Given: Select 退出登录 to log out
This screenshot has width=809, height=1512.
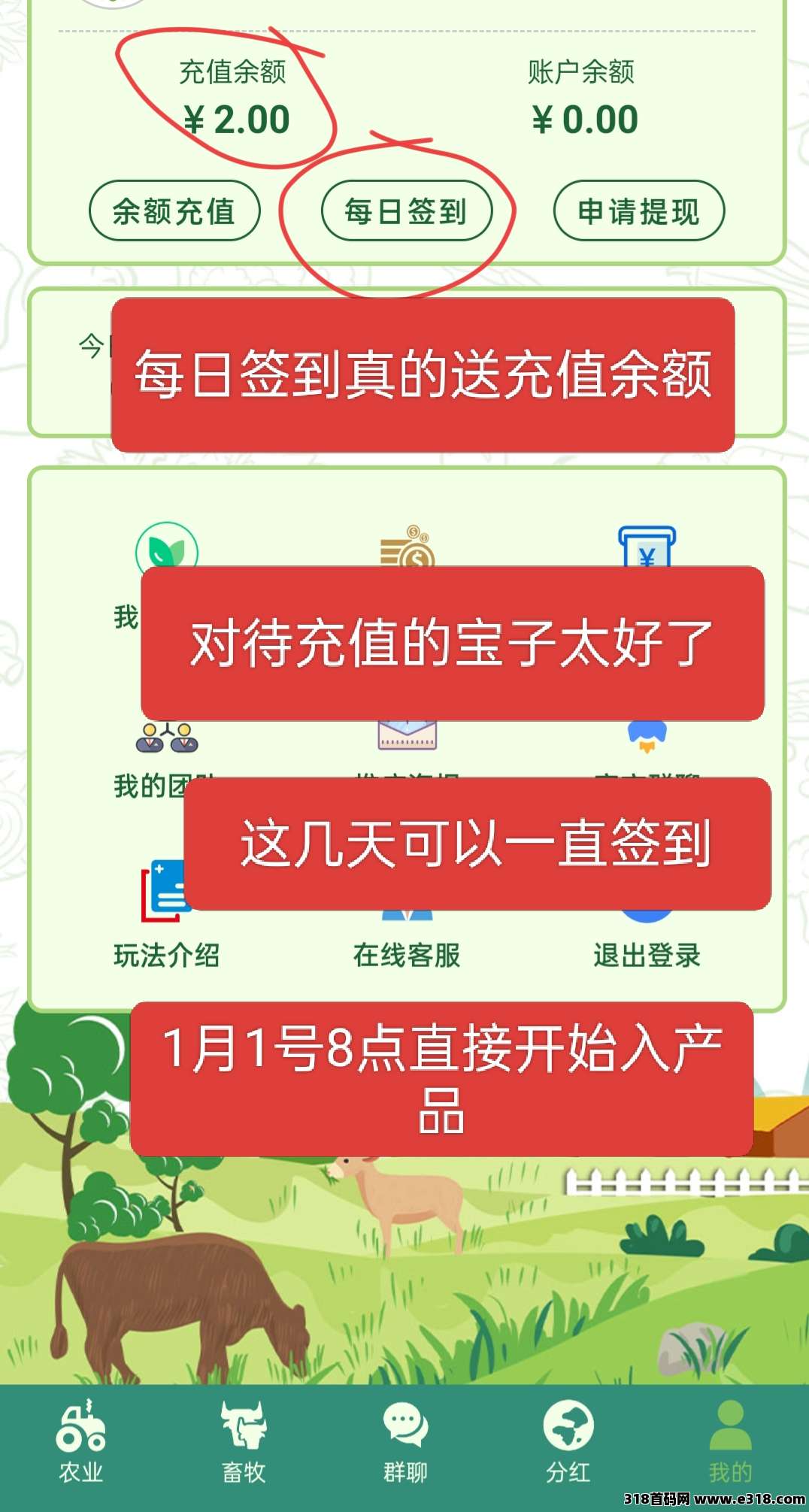Looking at the screenshot, I should pos(647,953).
